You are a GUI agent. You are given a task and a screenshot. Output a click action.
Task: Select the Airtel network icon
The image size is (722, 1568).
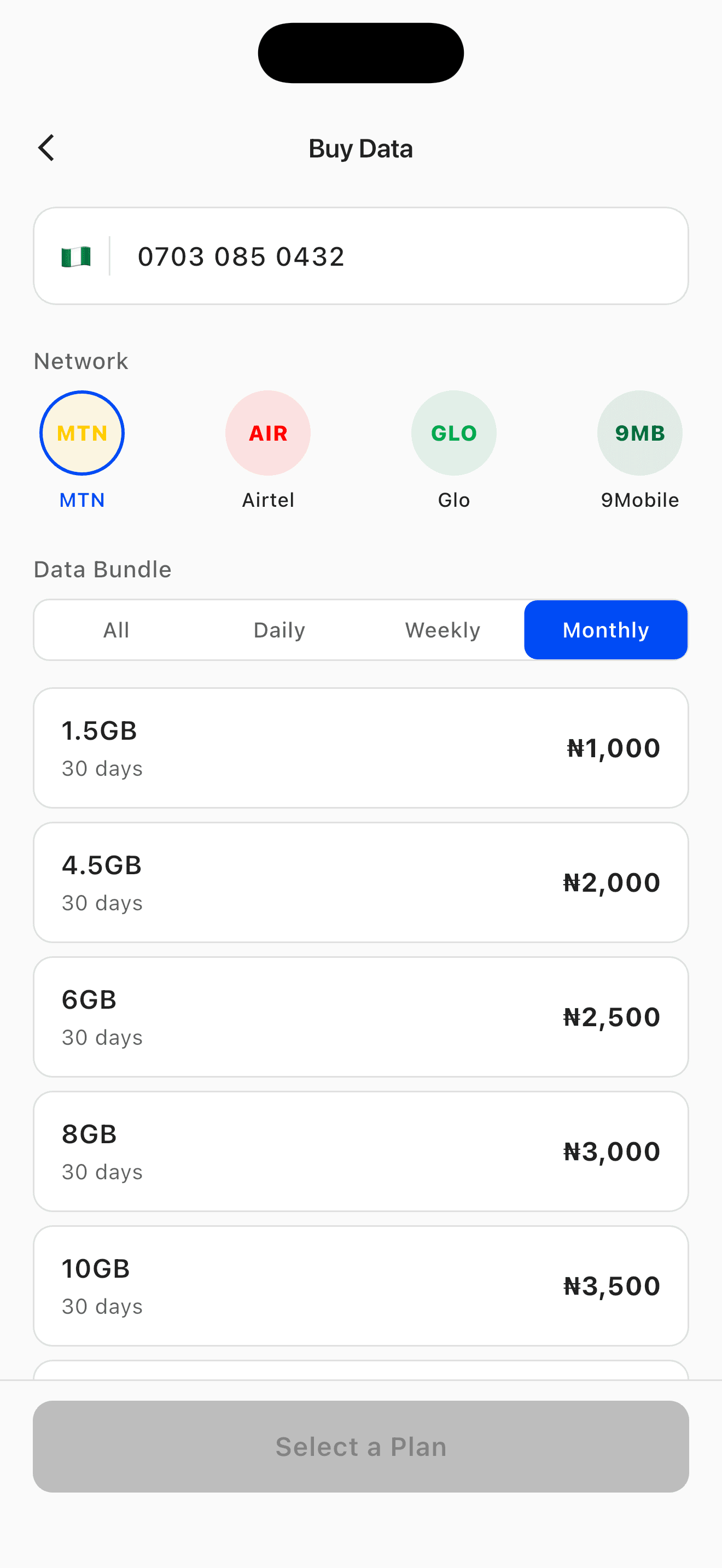coord(268,433)
